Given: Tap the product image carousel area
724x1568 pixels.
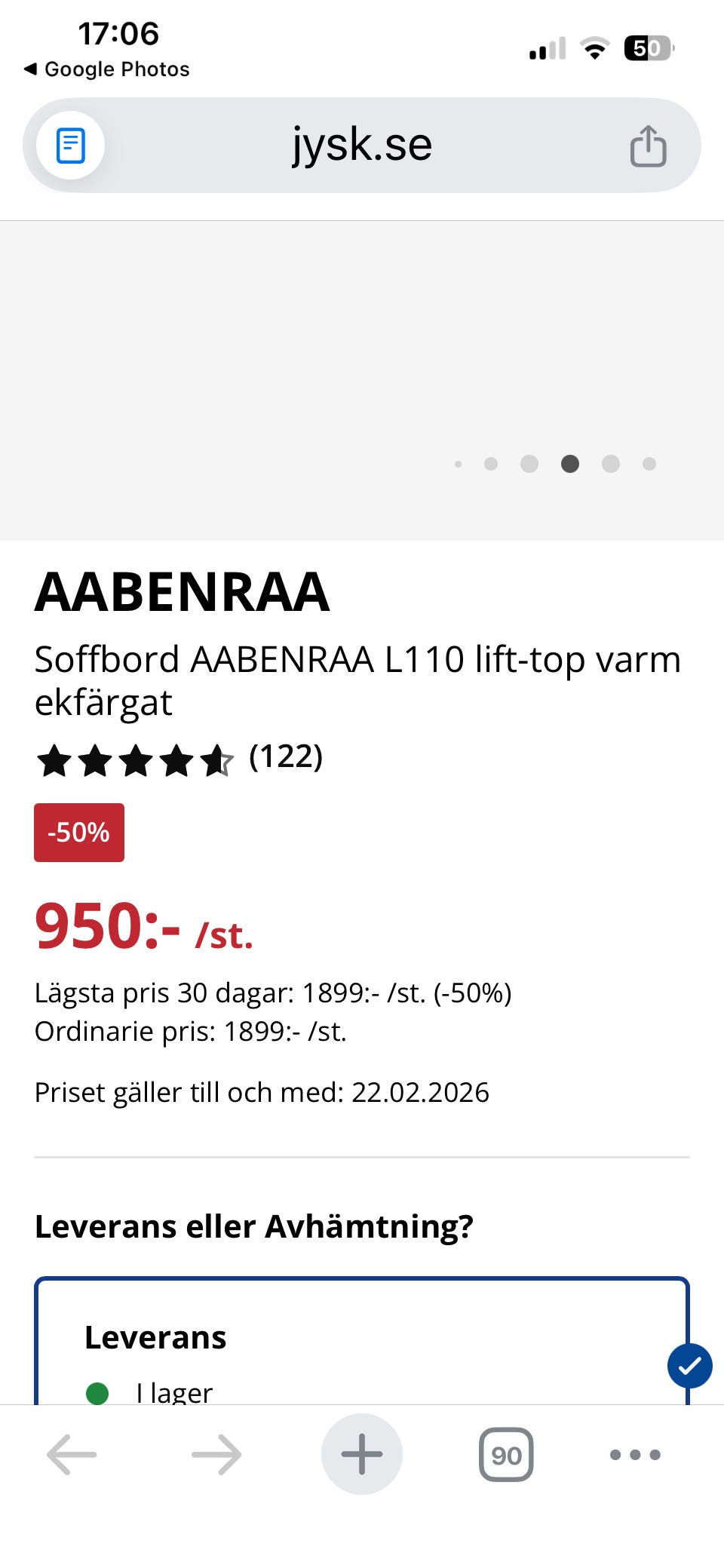Looking at the screenshot, I should 362,362.
